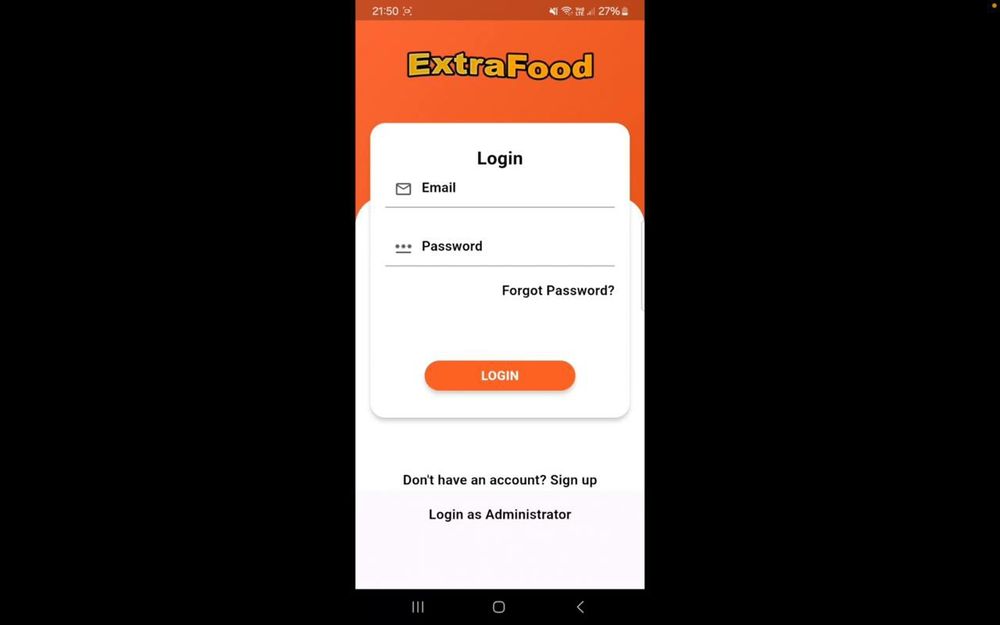Open recent apps from the navigation bar
Image resolution: width=1000 pixels, height=625 pixels.
tap(418, 607)
